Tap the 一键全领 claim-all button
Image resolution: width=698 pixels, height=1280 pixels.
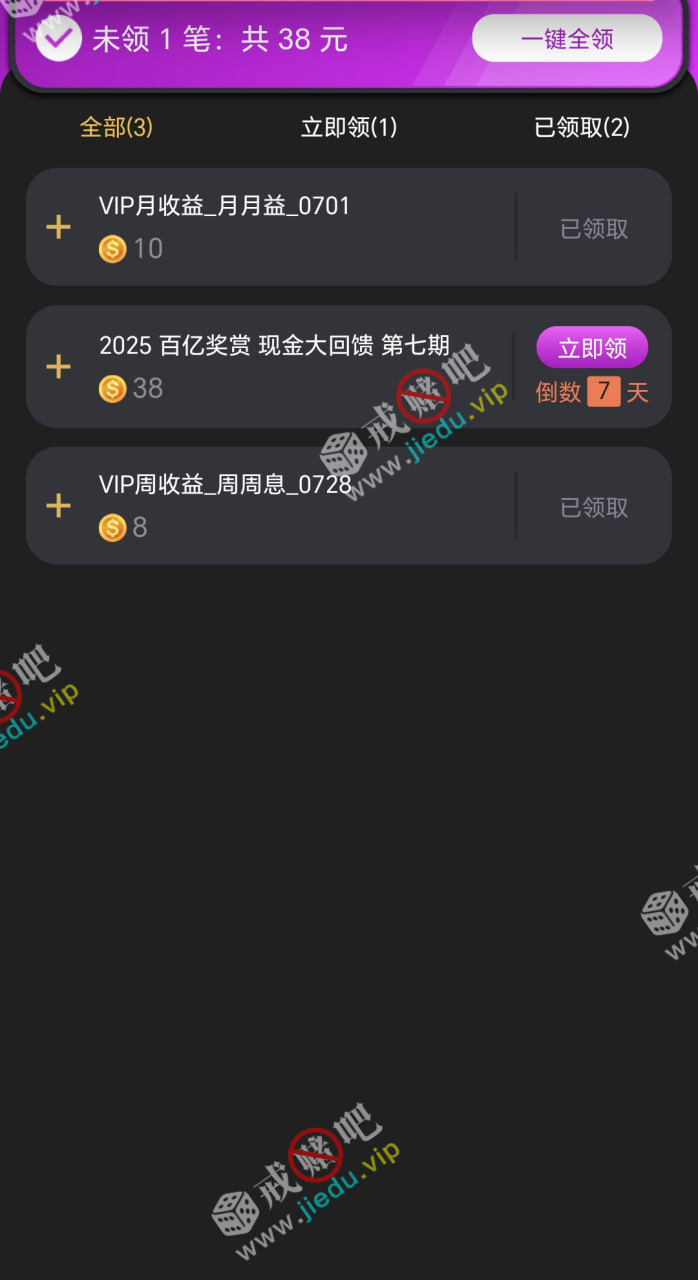point(566,39)
